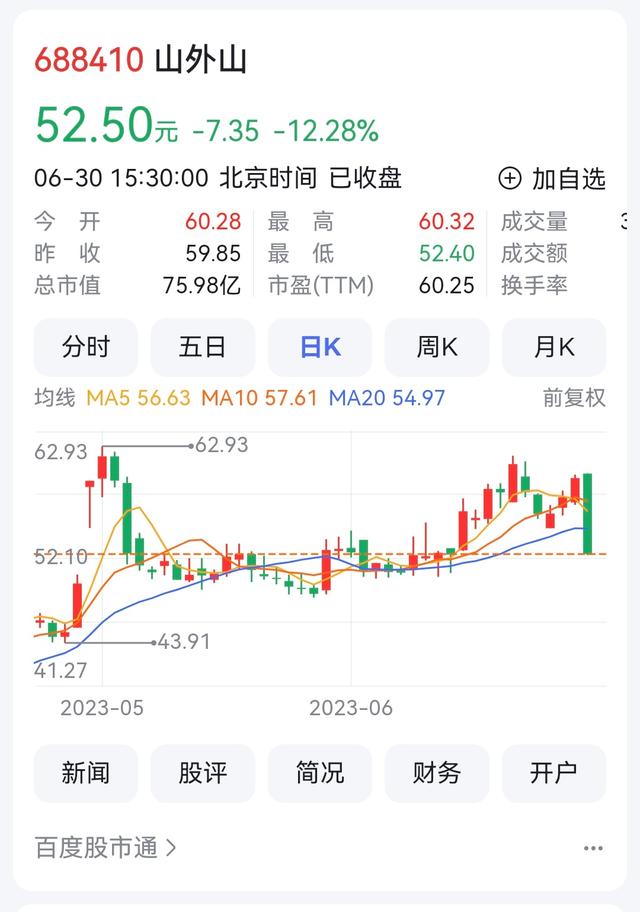View 股评 stock commentary
Screen dimensions: 640x912
coord(203,773)
